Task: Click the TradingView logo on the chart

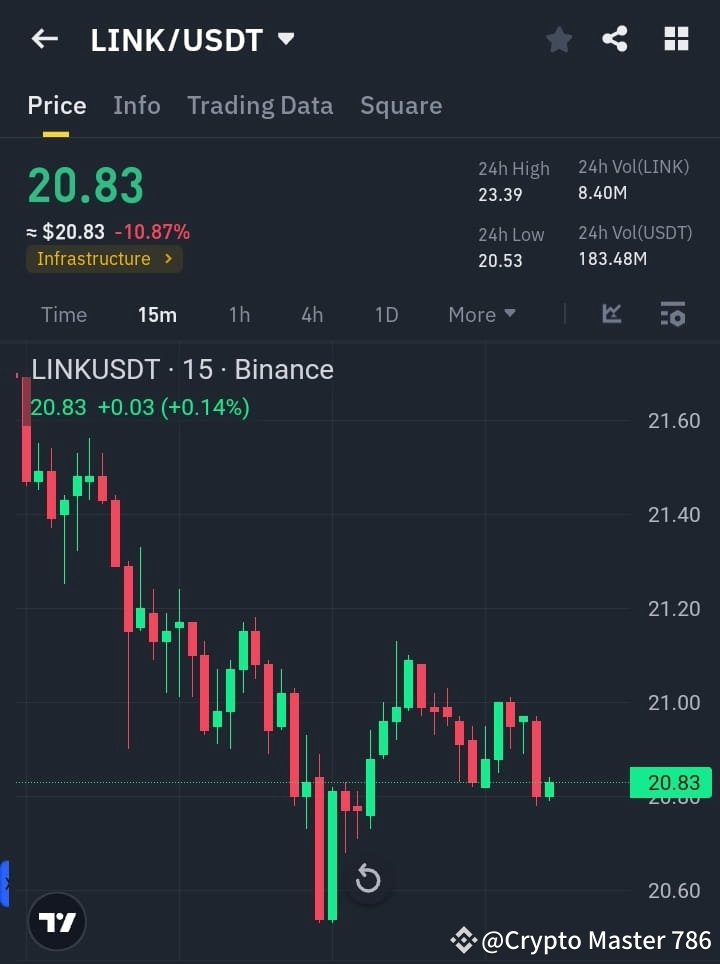Action: tap(57, 921)
